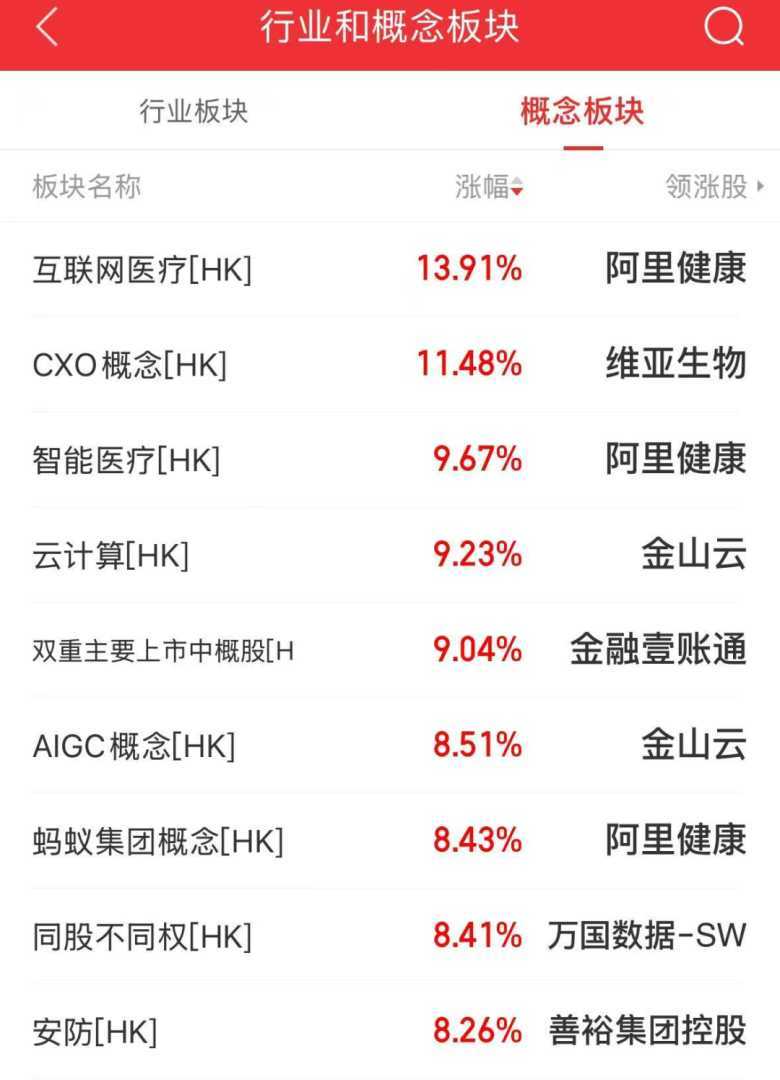This screenshot has height=1080, width=780.
Task: Sort the list by 涨幅
Action: (x=489, y=187)
